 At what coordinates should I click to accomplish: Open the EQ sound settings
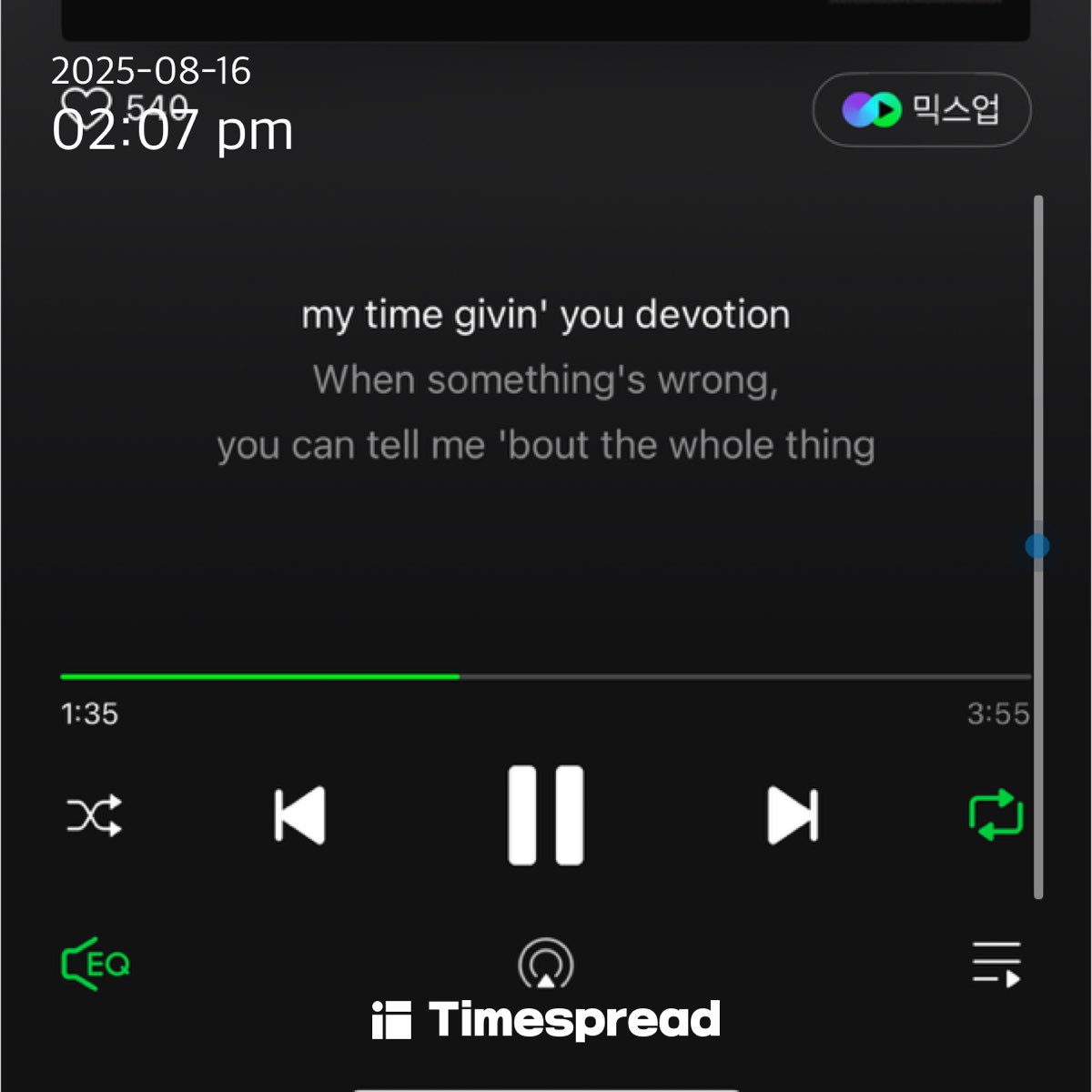(x=95, y=963)
